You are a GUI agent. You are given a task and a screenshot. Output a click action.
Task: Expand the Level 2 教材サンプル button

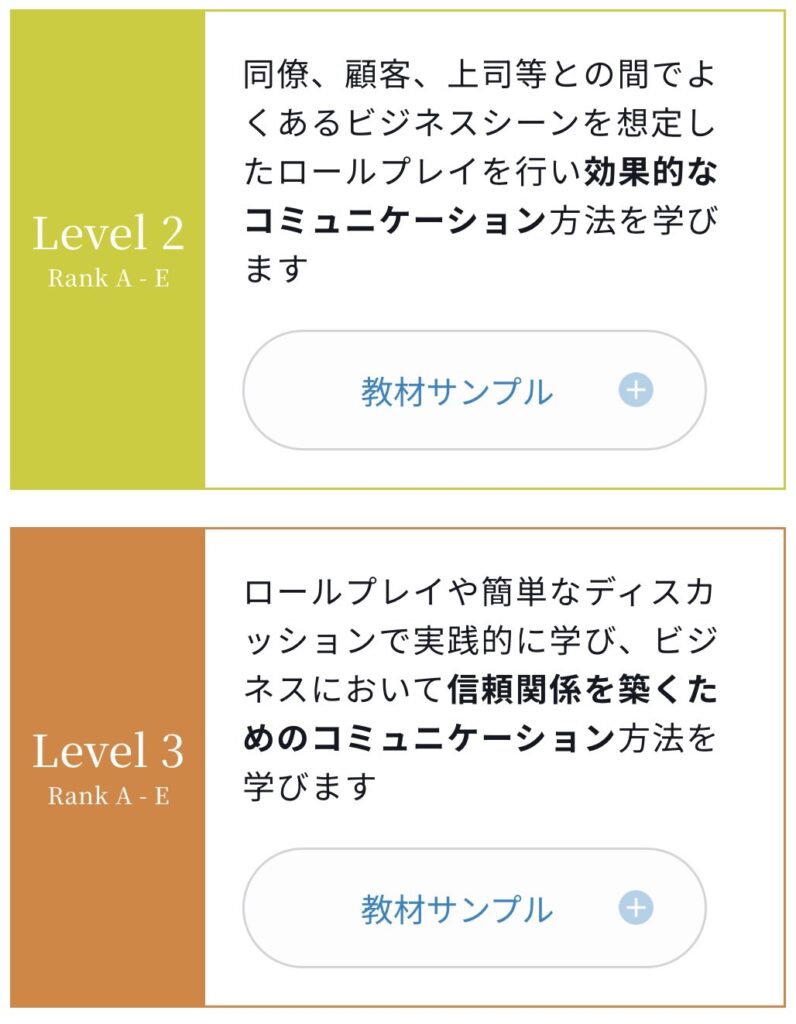click(474, 391)
